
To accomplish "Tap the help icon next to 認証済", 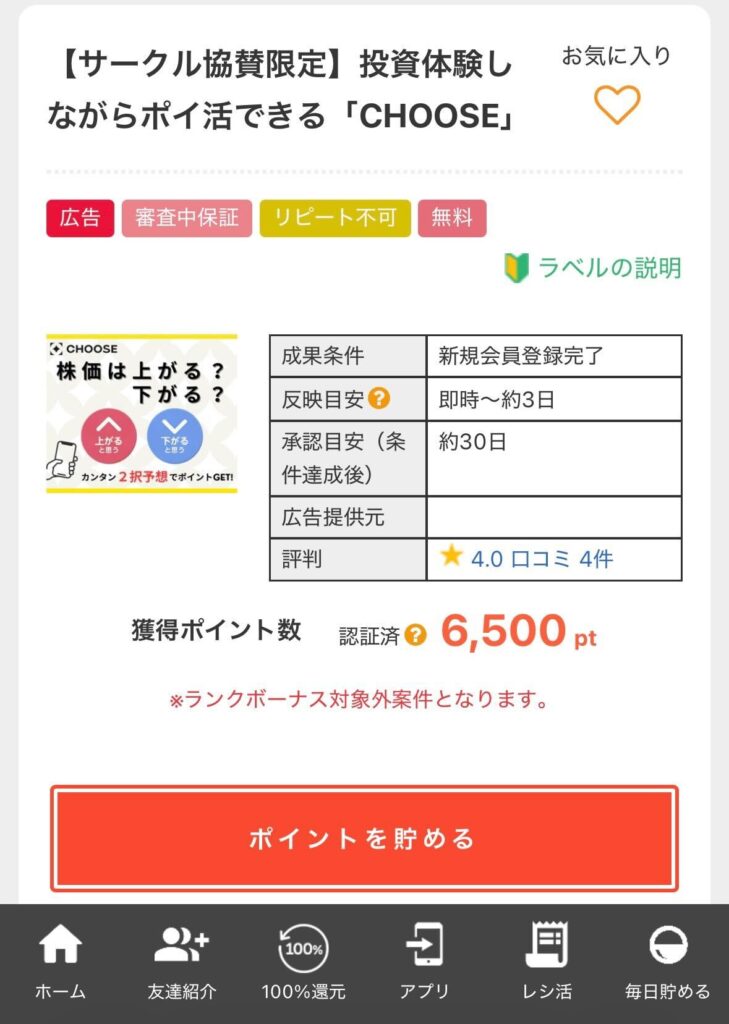I will [x=416, y=635].
